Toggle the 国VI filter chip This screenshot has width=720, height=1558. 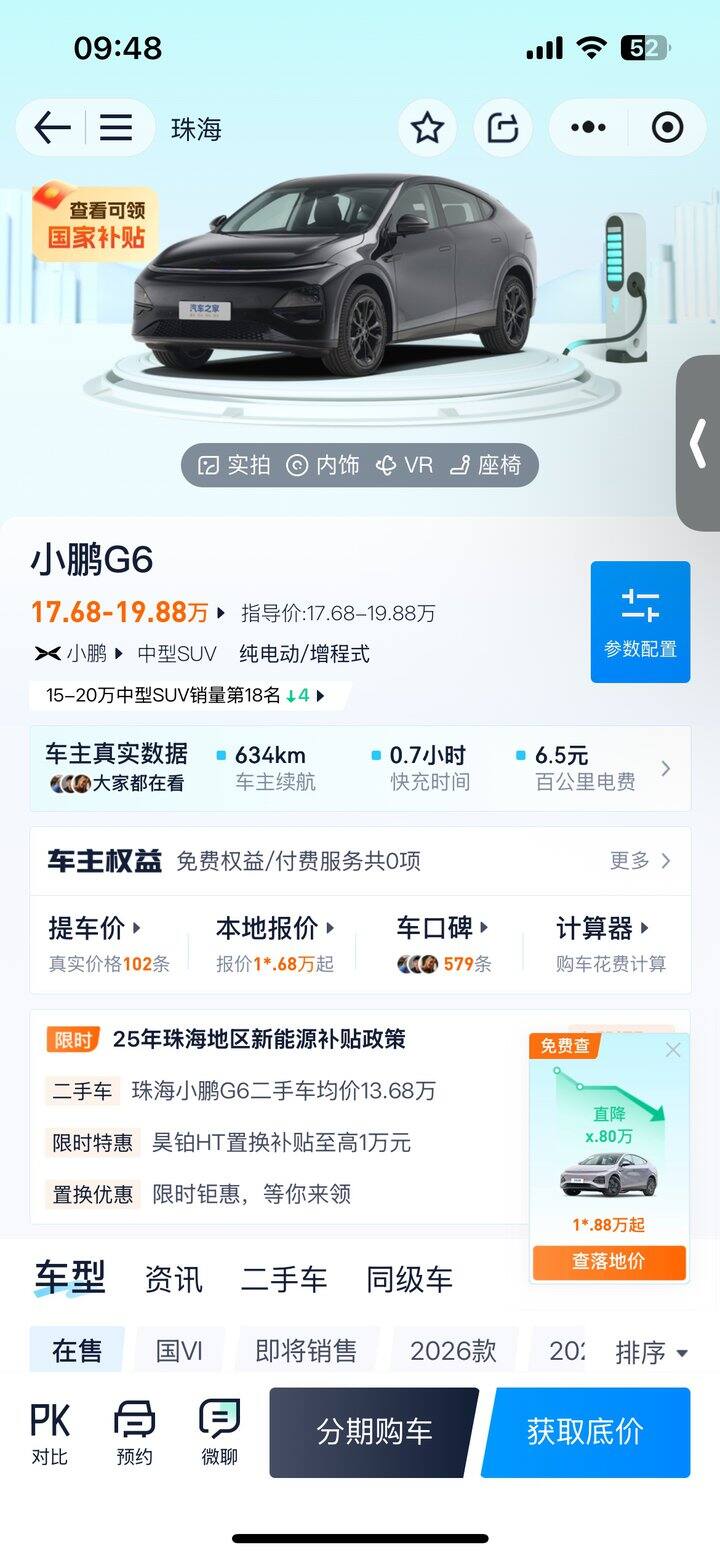[x=179, y=1350]
